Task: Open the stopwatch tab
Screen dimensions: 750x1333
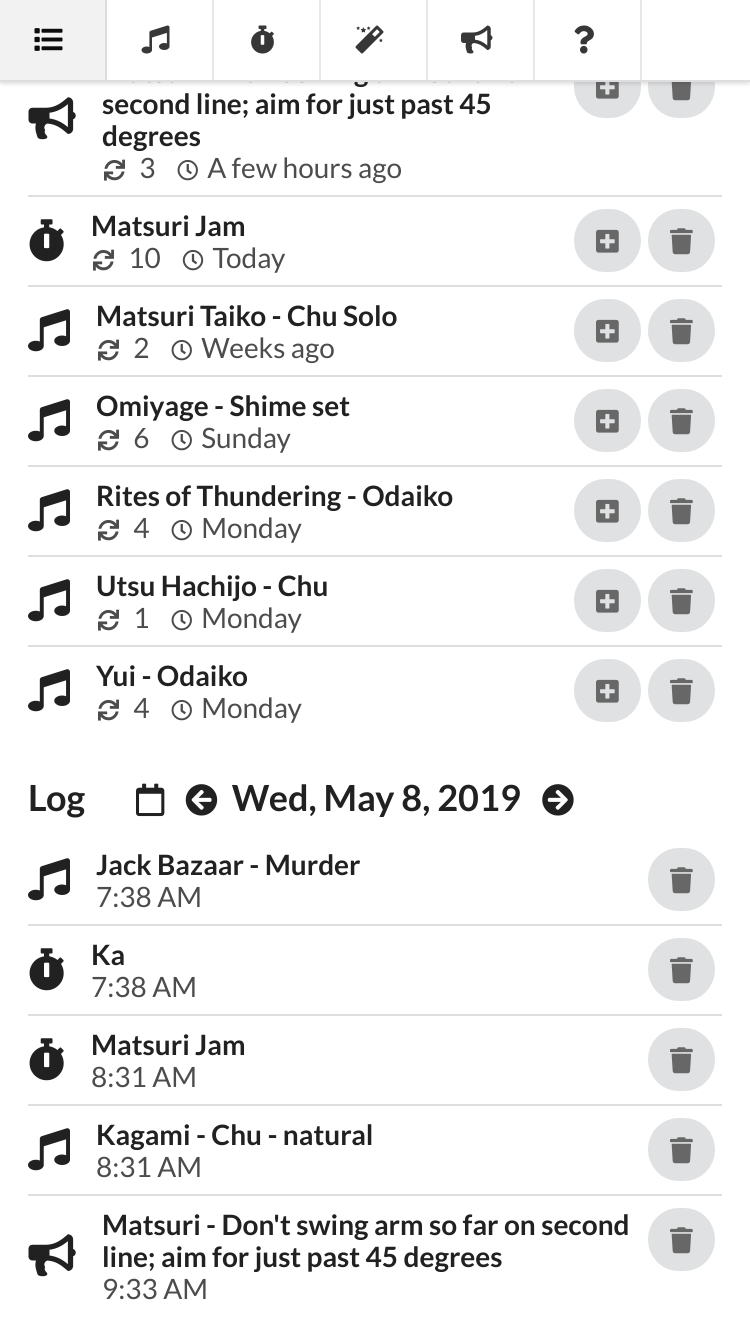Action: (x=266, y=40)
